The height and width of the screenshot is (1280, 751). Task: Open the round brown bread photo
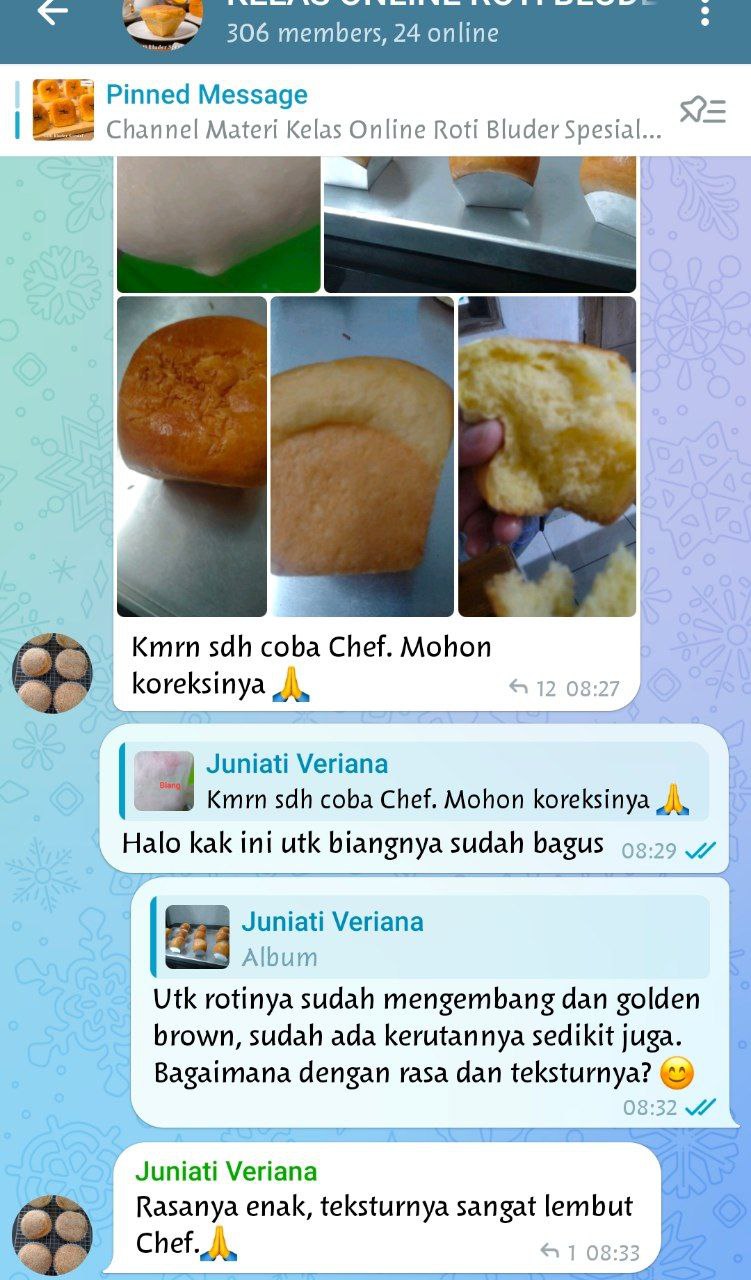pyautogui.click(x=192, y=455)
